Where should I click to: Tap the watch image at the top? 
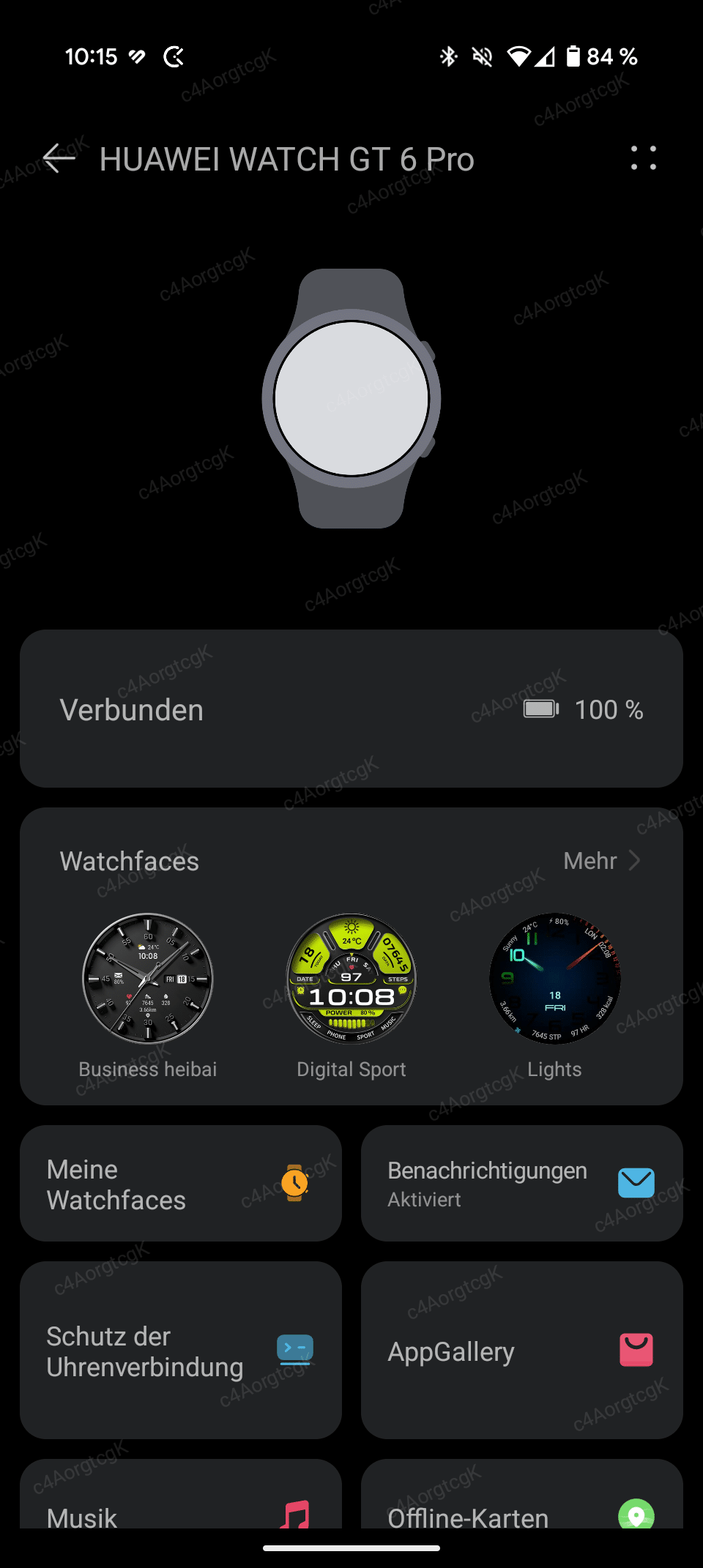351,398
